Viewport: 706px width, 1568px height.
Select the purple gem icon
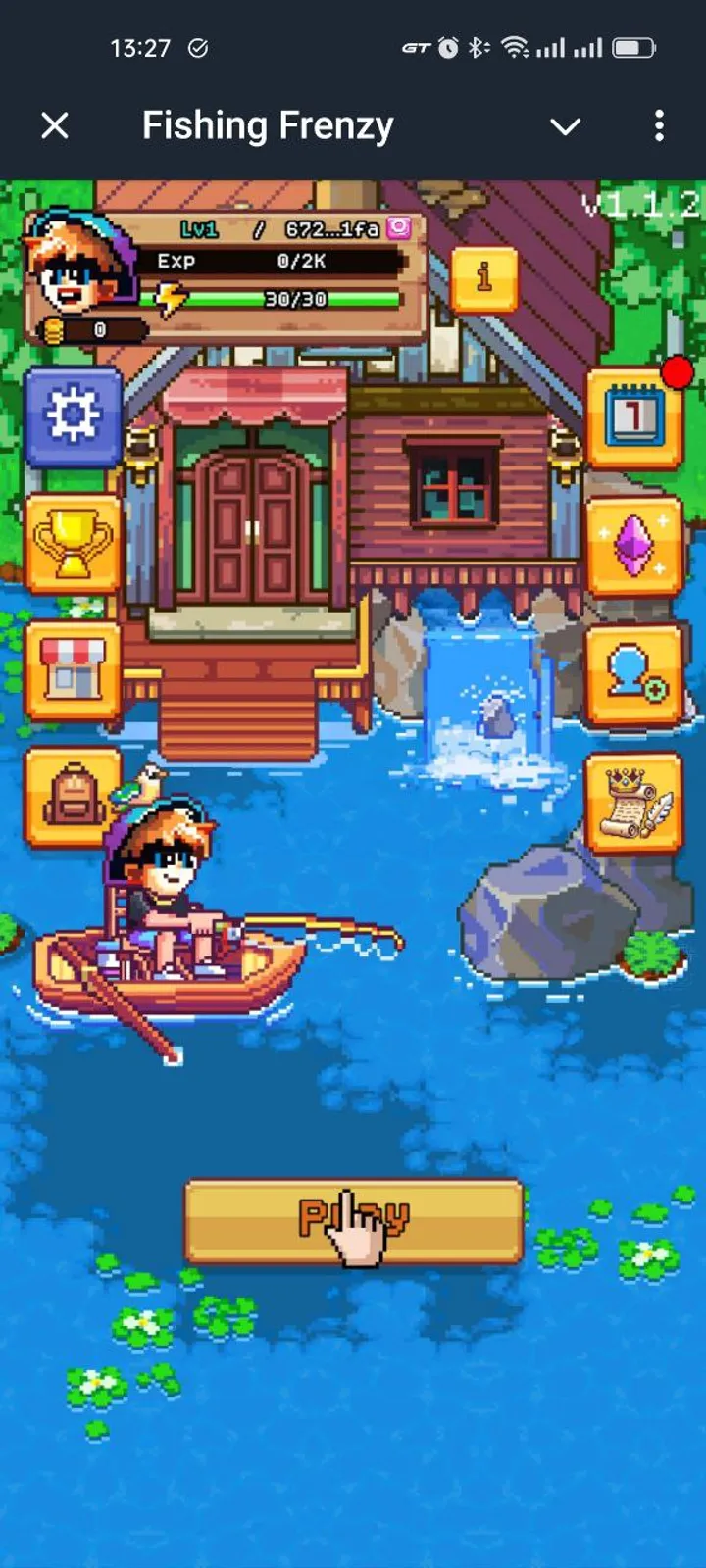point(633,545)
